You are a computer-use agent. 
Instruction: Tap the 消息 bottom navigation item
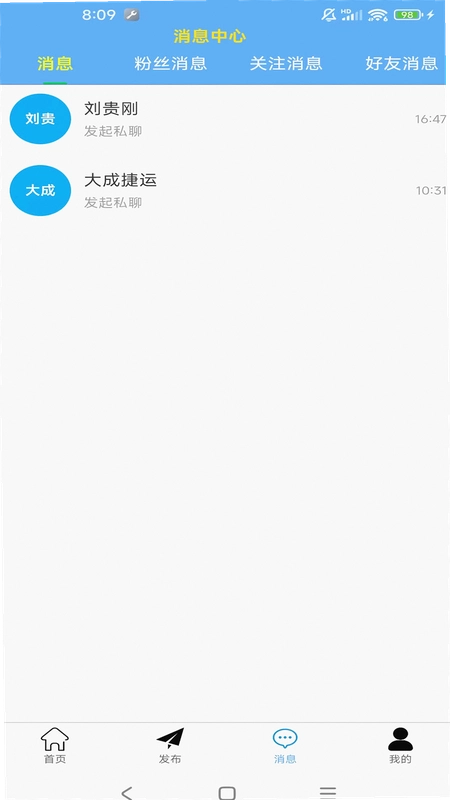coord(285,745)
